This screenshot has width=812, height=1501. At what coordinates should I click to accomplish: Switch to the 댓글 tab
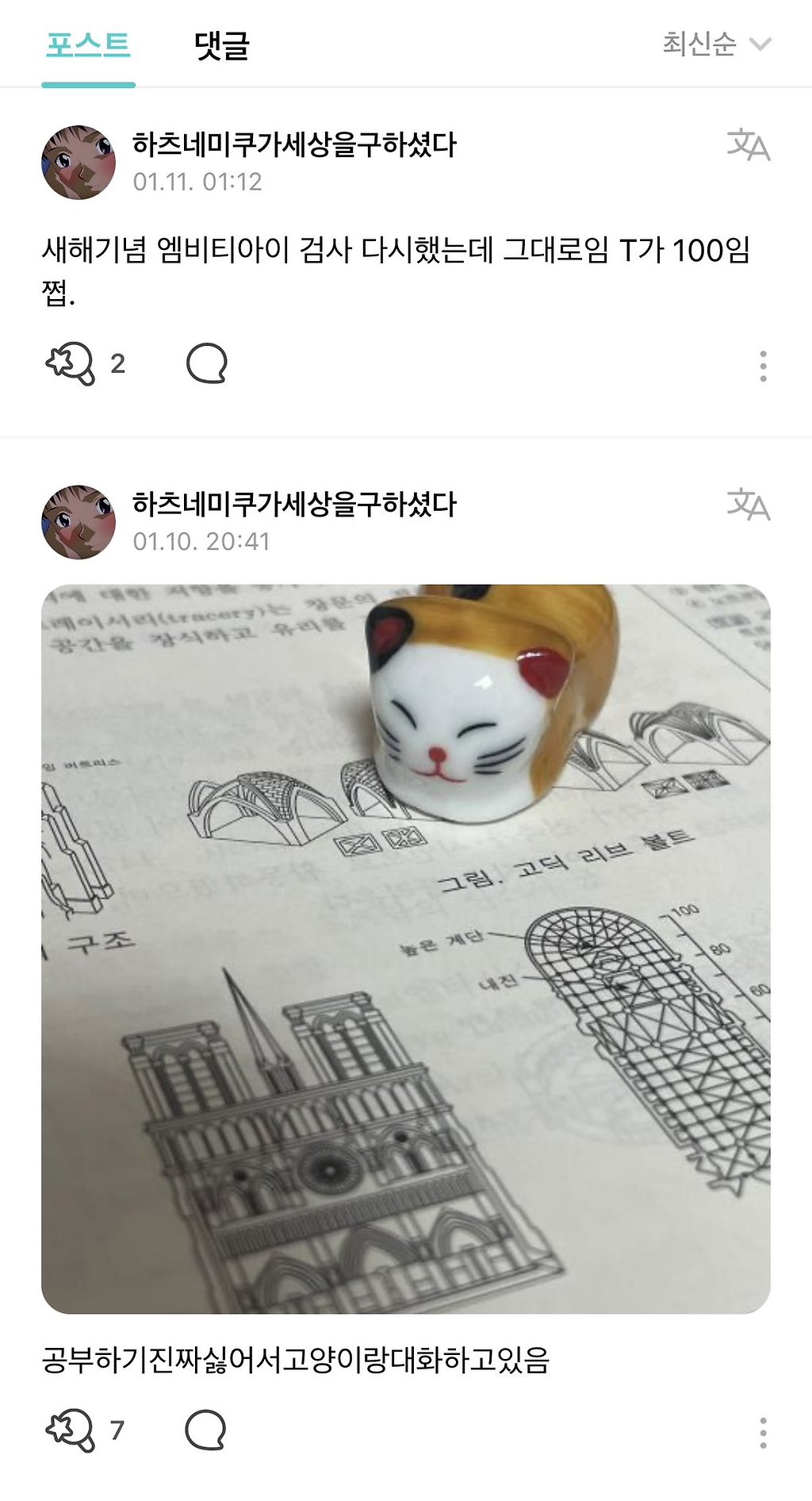[x=222, y=44]
